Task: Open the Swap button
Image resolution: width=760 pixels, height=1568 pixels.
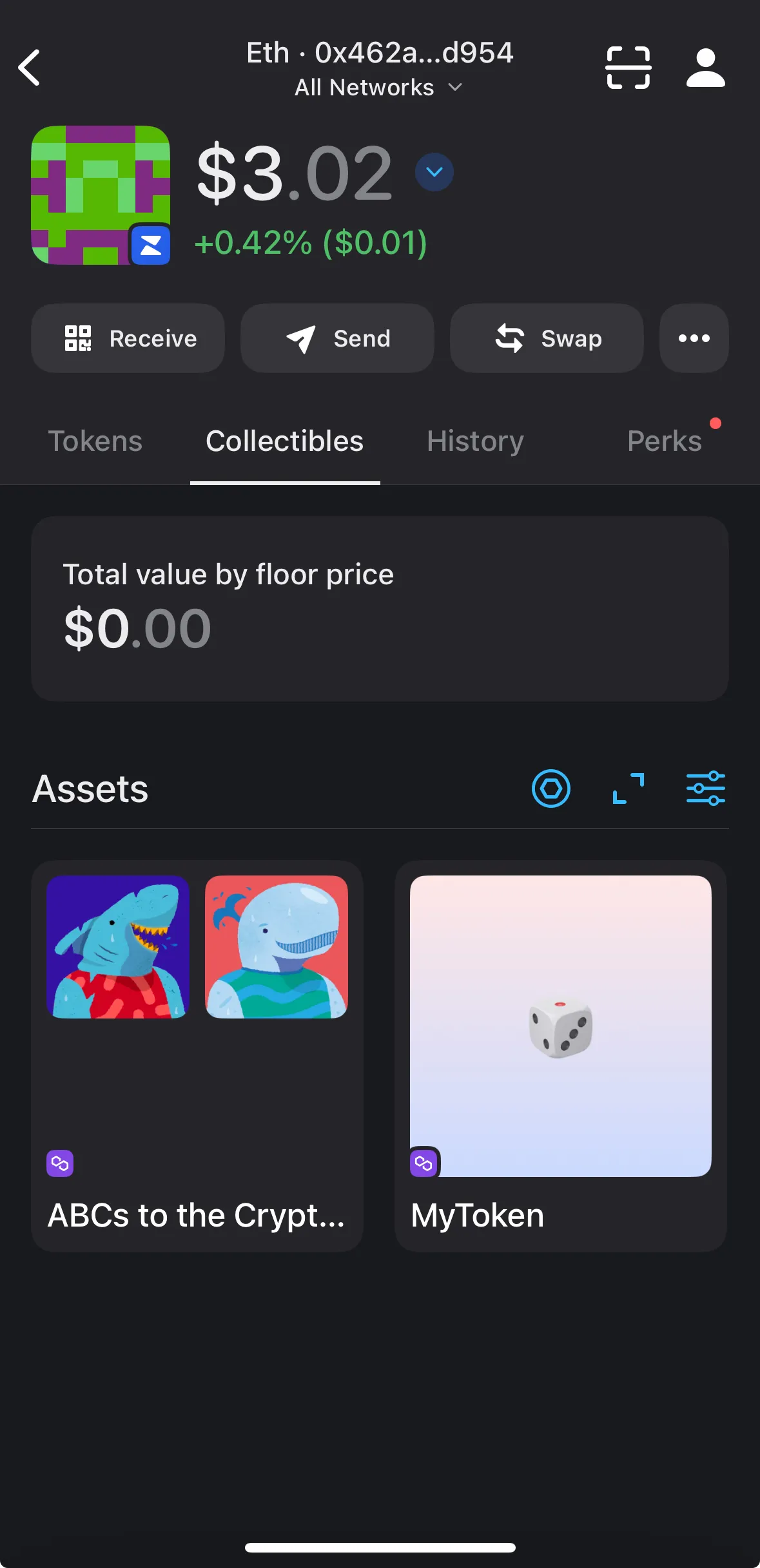Action: pyautogui.click(x=547, y=338)
